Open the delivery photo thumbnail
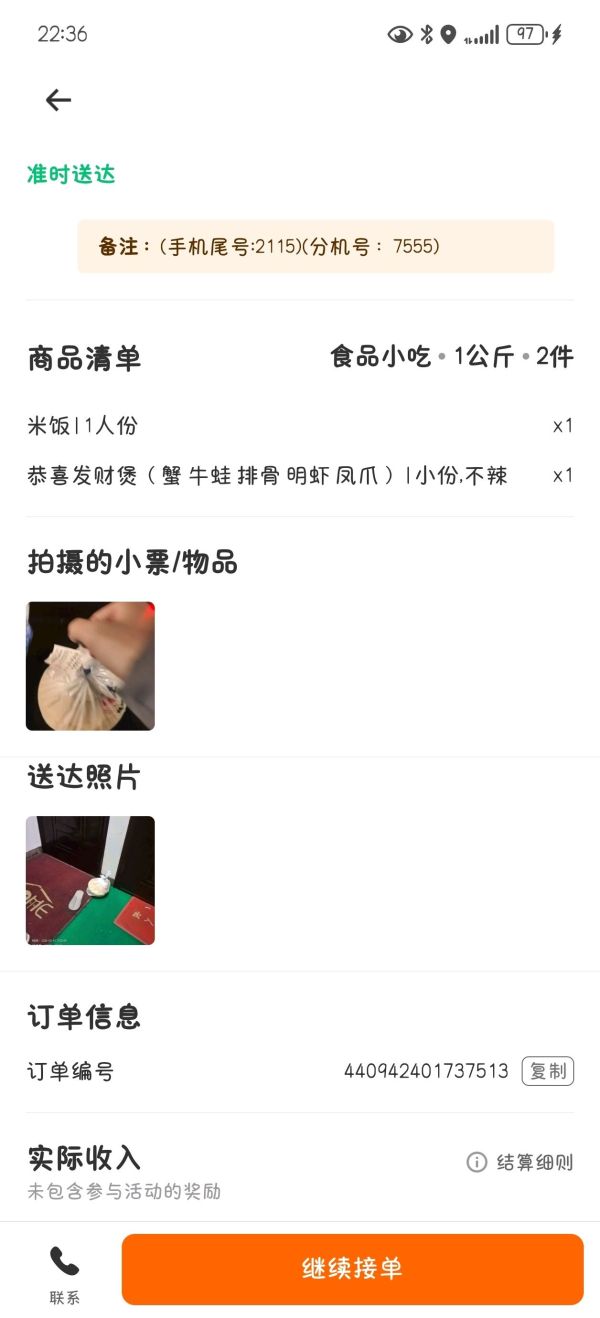Image resolution: width=600 pixels, height=1318 pixels. [x=90, y=880]
